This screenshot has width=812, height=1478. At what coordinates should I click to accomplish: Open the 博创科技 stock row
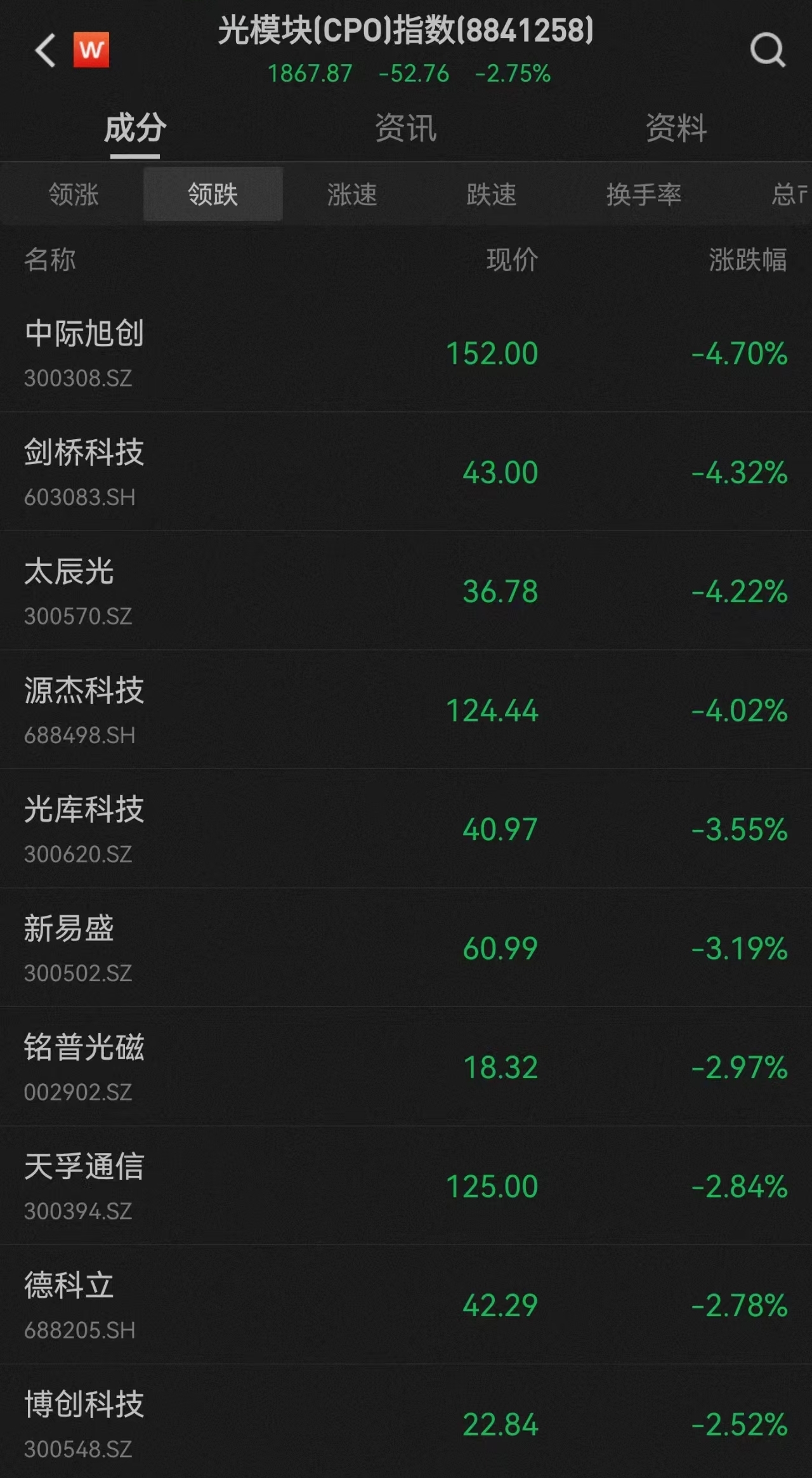(406, 1422)
